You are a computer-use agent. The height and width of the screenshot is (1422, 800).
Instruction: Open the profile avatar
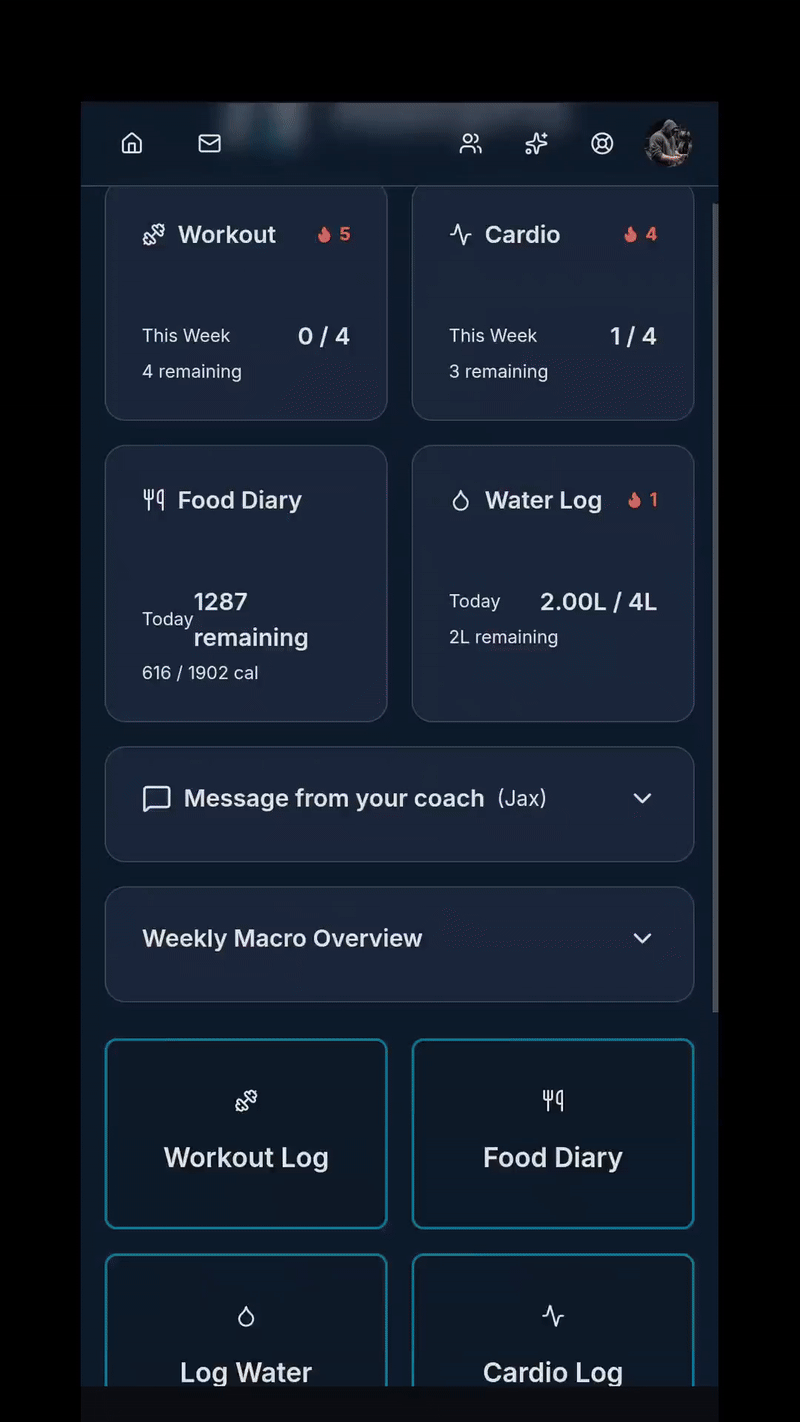coord(668,144)
